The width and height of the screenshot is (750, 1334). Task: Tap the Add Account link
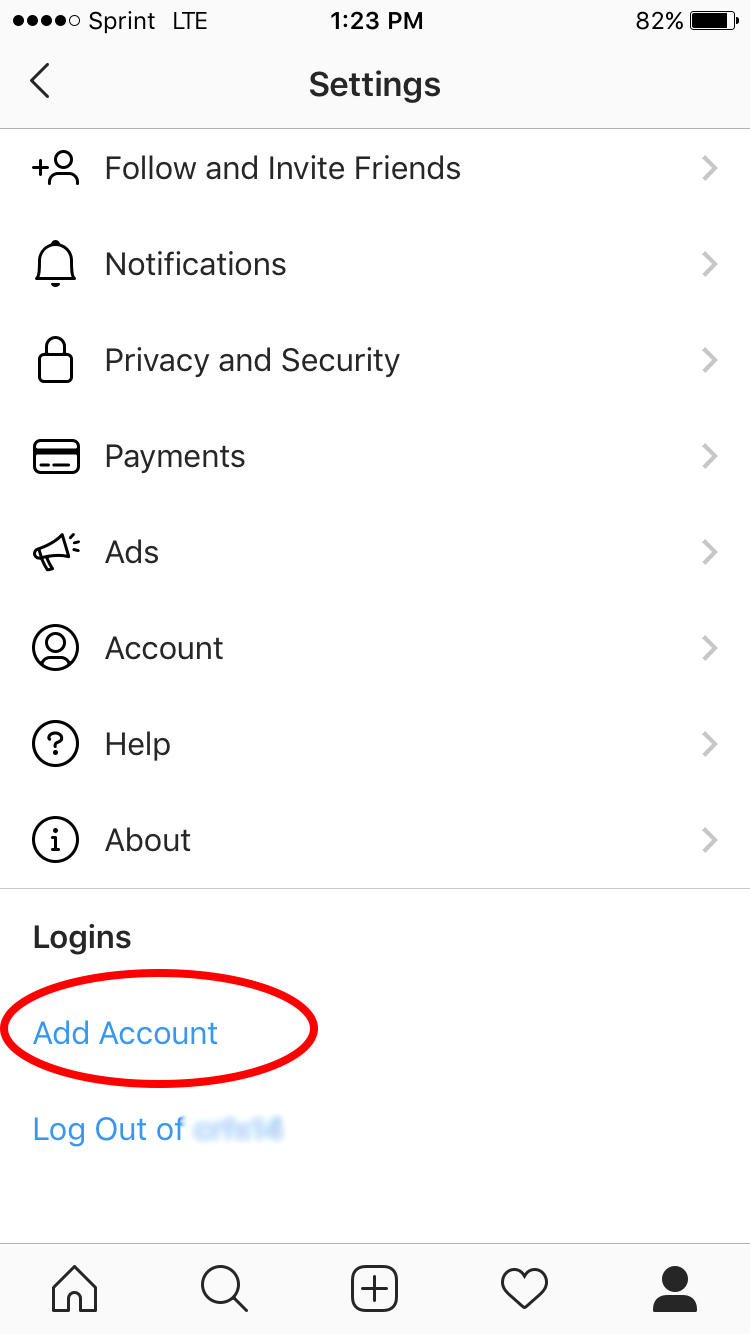[126, 1033]
